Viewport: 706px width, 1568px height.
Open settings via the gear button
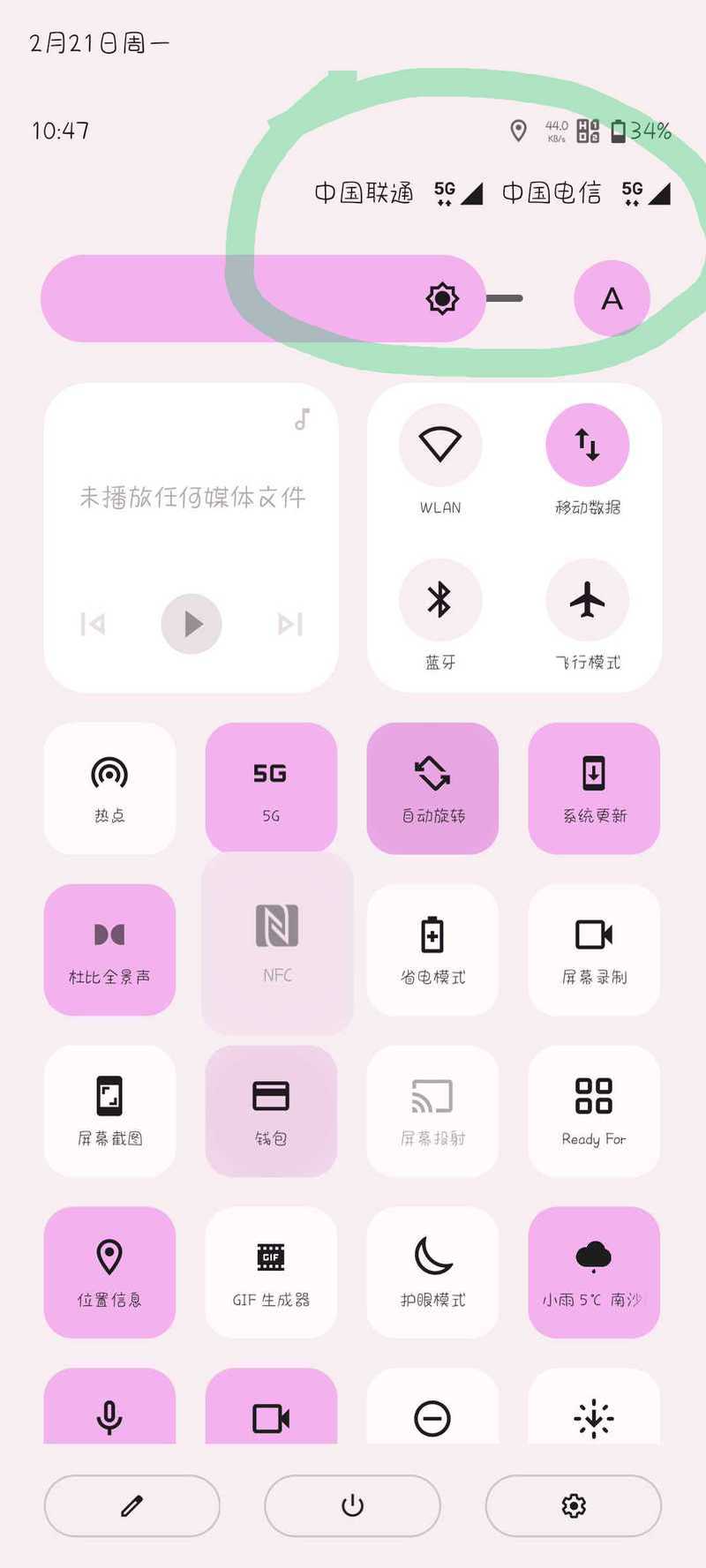574,1505
